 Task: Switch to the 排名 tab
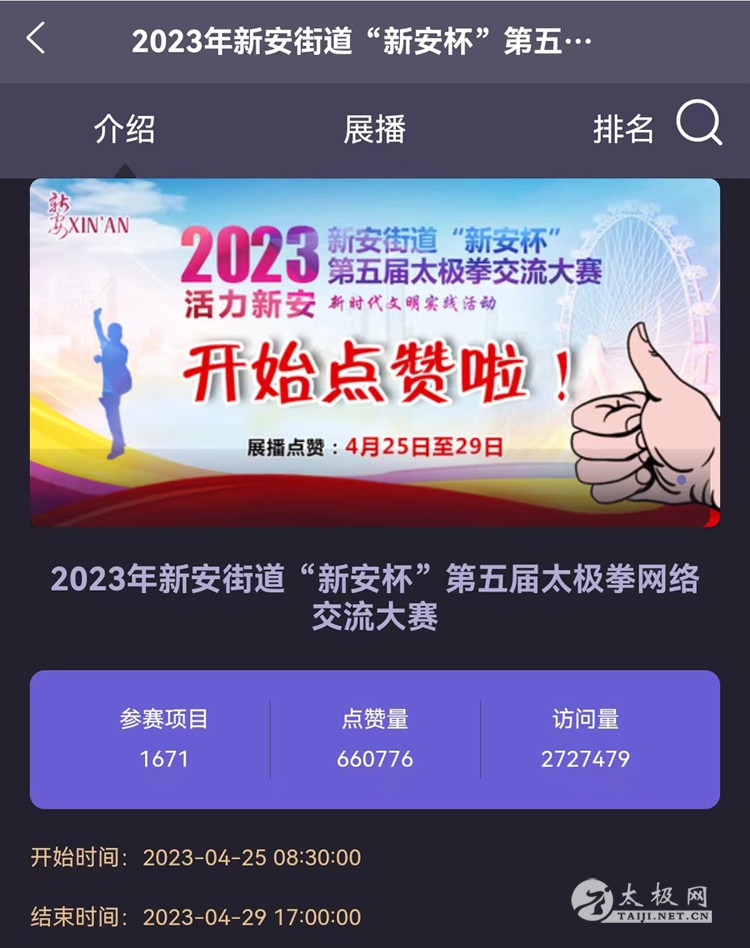point(623,129)
